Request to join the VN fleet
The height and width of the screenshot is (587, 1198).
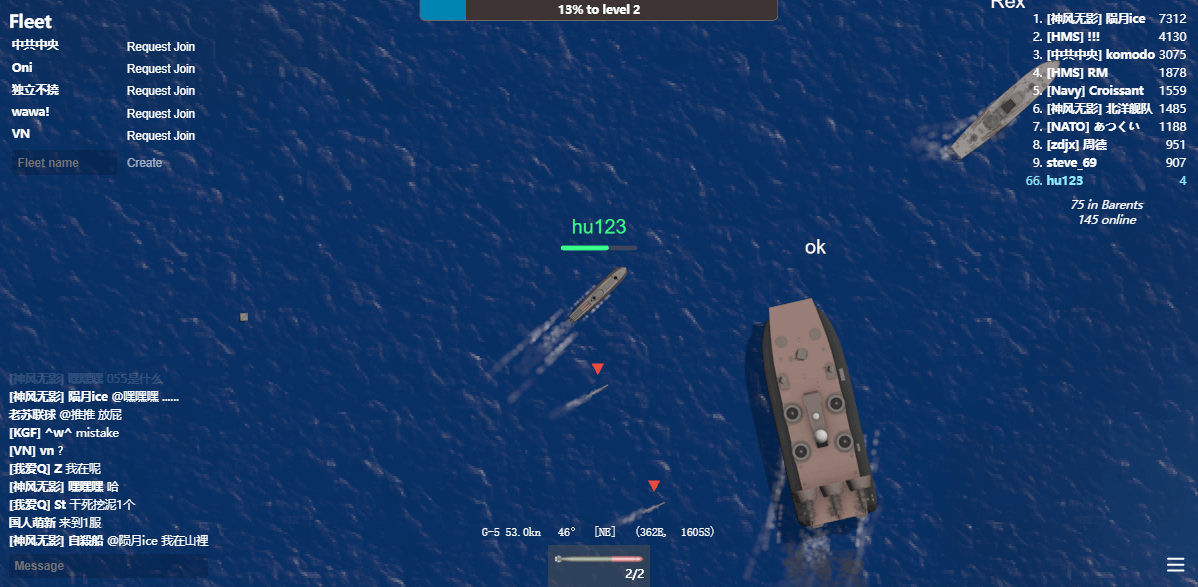point(160,136)
